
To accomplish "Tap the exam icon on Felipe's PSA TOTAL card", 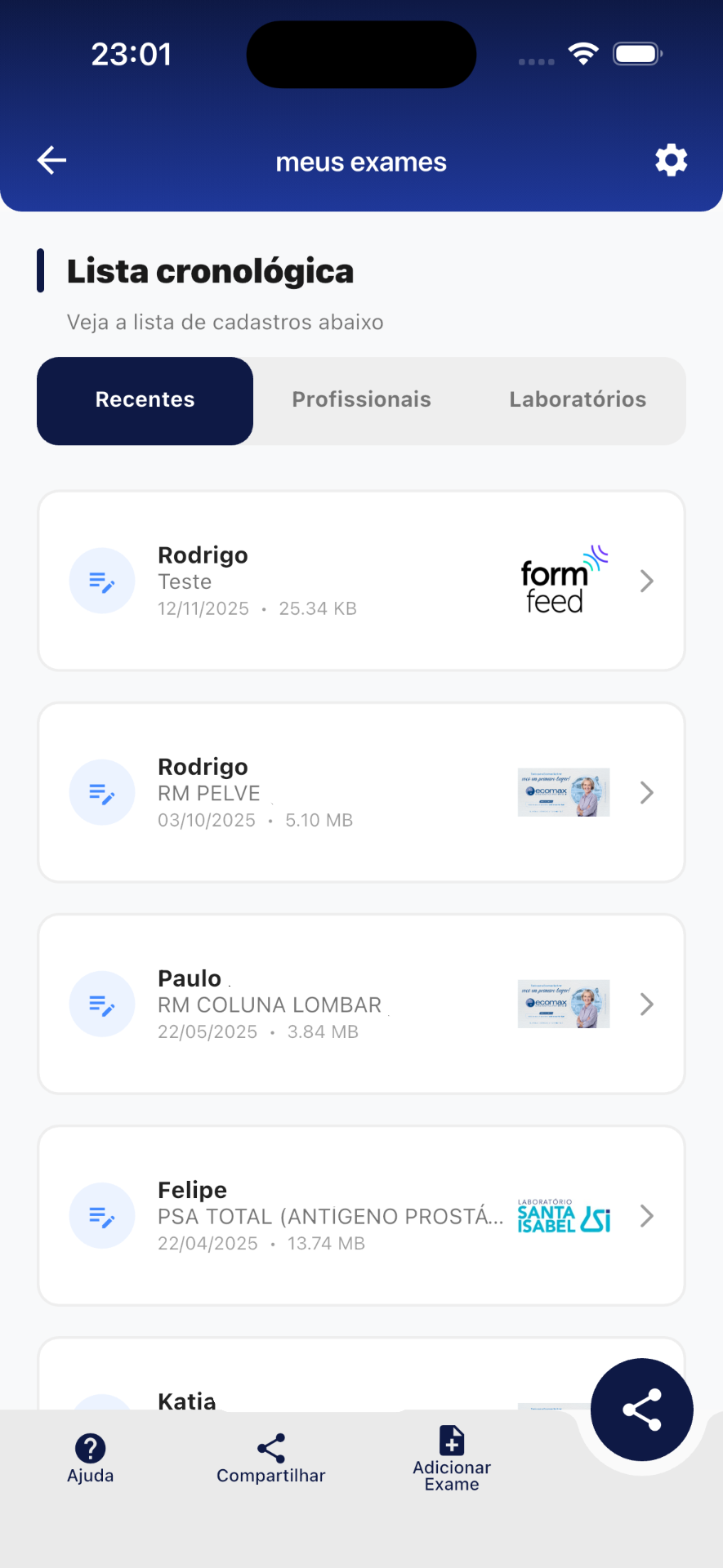I will [102, 1215].
